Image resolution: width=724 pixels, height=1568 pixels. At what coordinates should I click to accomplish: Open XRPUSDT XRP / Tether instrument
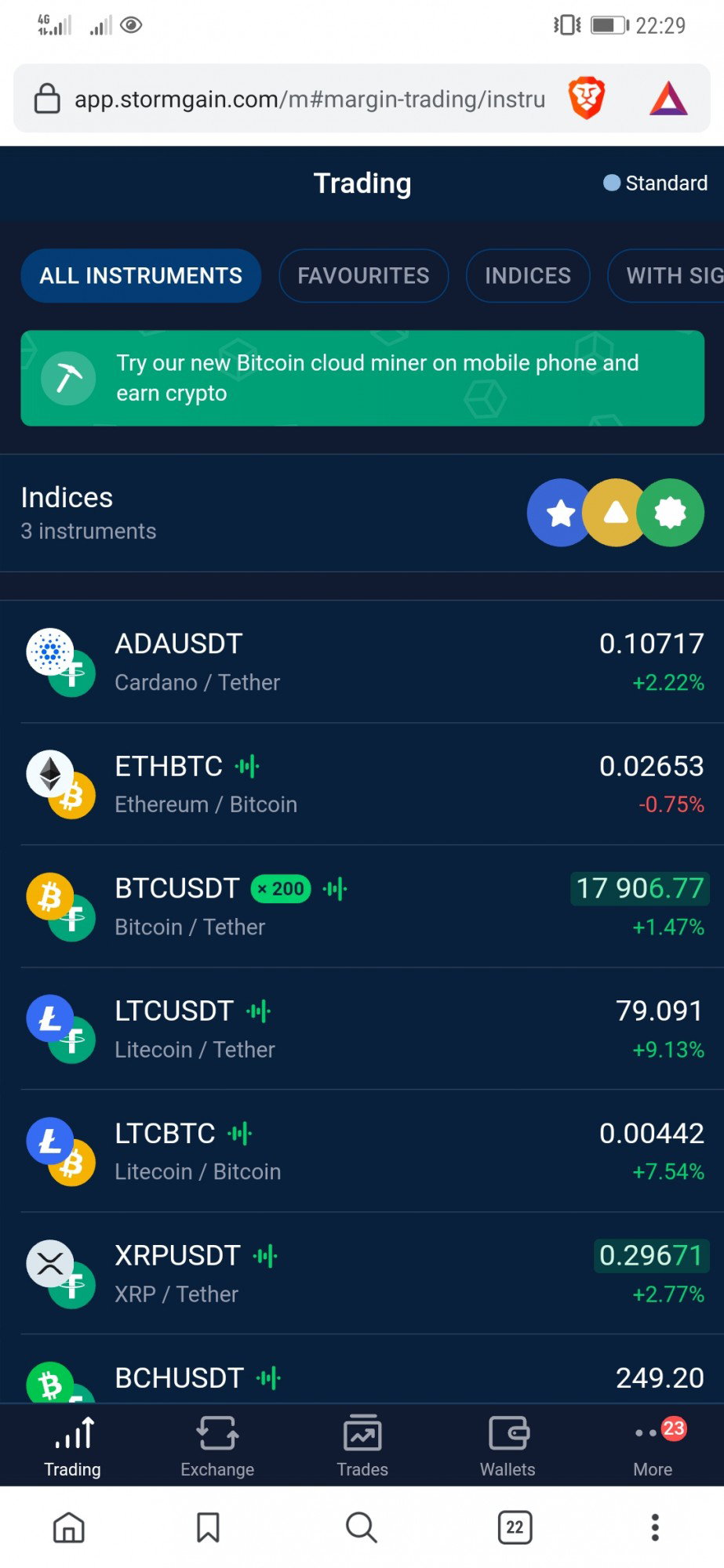click(362, 1273)
